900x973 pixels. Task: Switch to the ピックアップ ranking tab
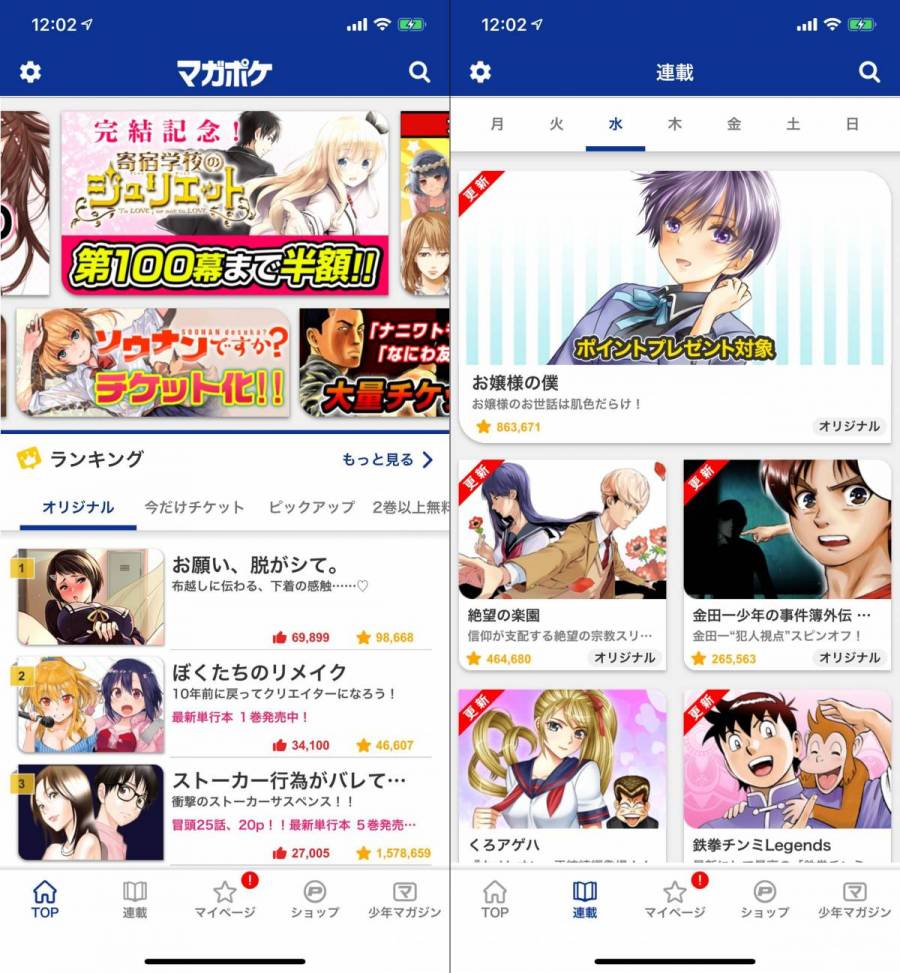[x=312, y=507]
